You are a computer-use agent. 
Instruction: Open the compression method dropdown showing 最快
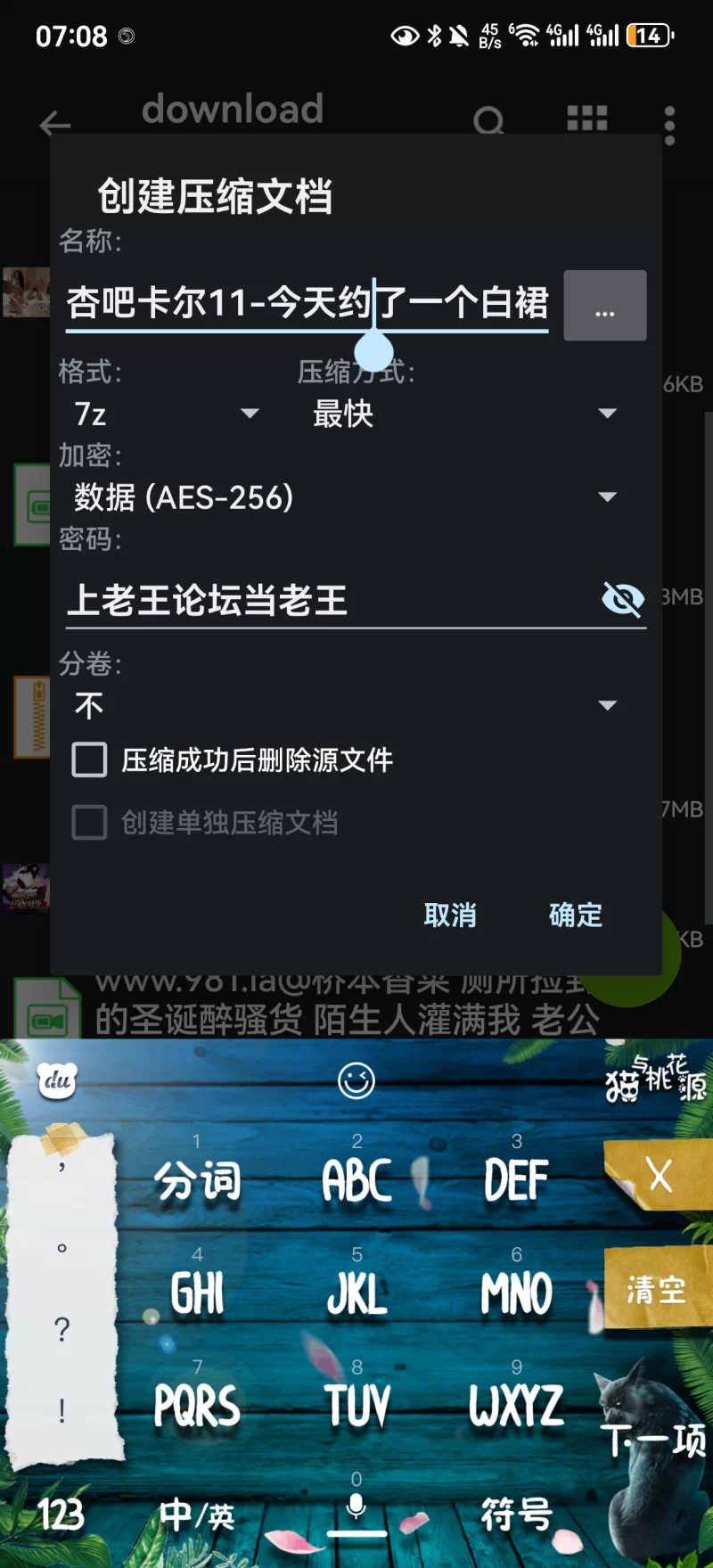coord(463,414)
